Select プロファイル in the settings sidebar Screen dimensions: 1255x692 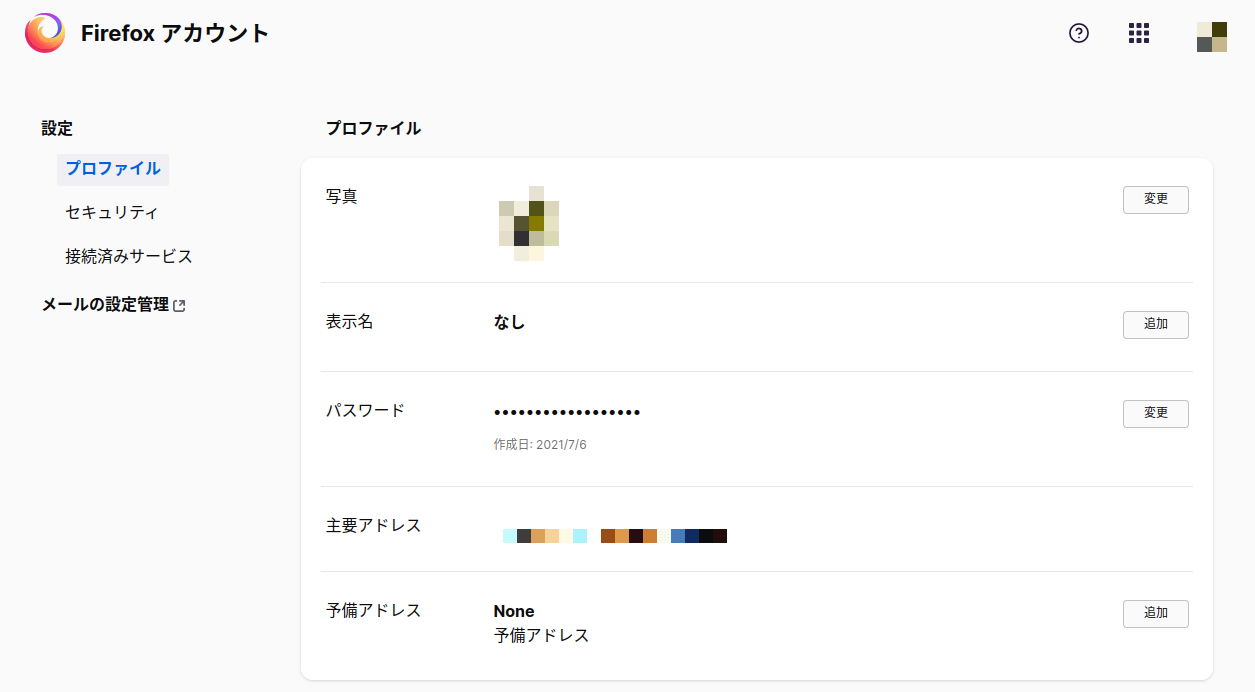(113, 168)
